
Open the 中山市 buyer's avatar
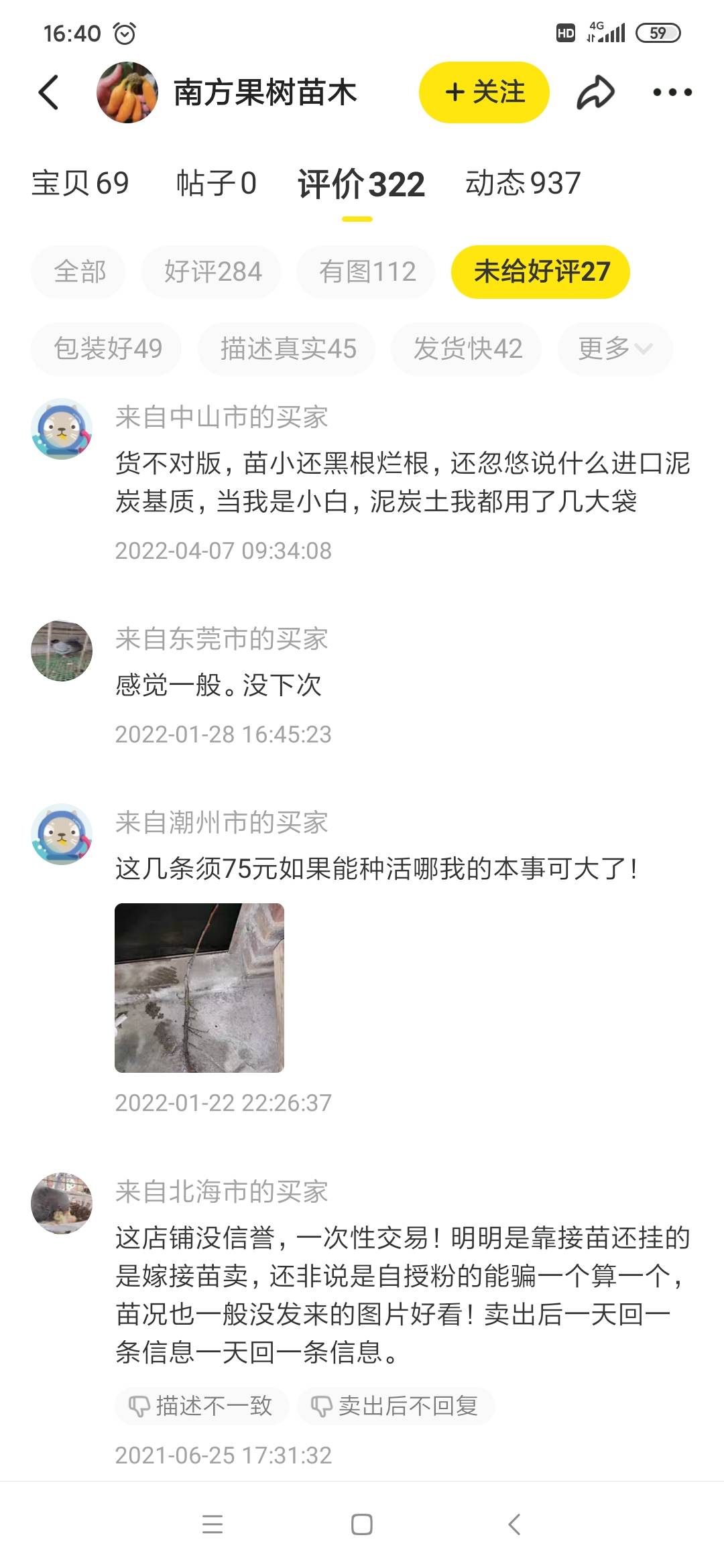pos(62,430)
